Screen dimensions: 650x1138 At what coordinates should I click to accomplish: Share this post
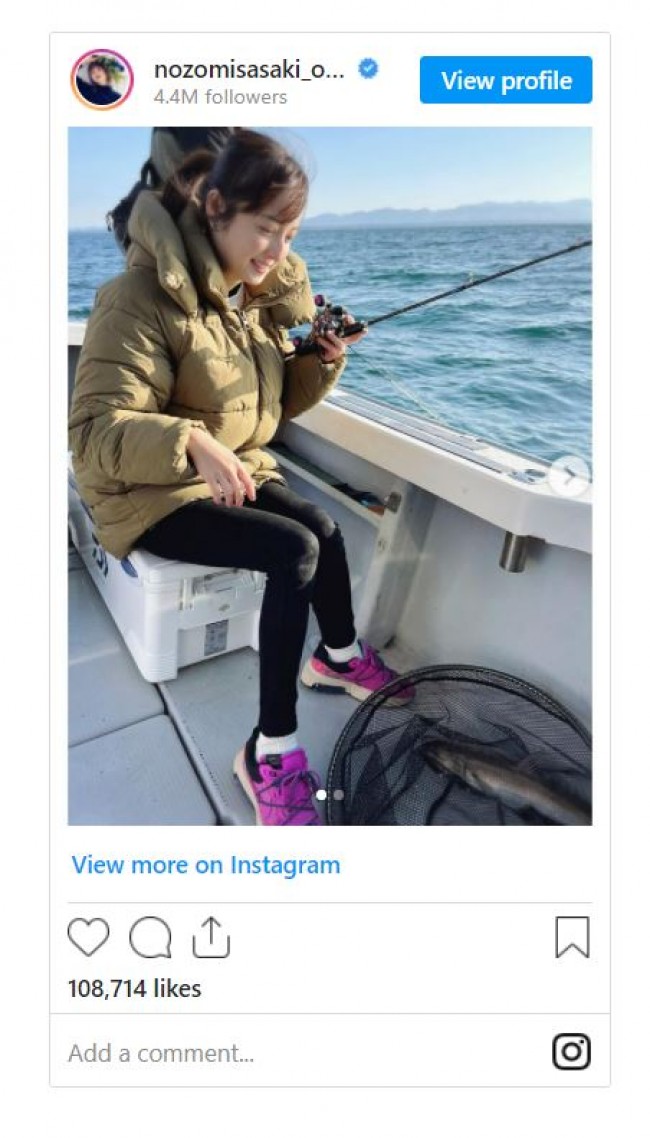point(211,938)
